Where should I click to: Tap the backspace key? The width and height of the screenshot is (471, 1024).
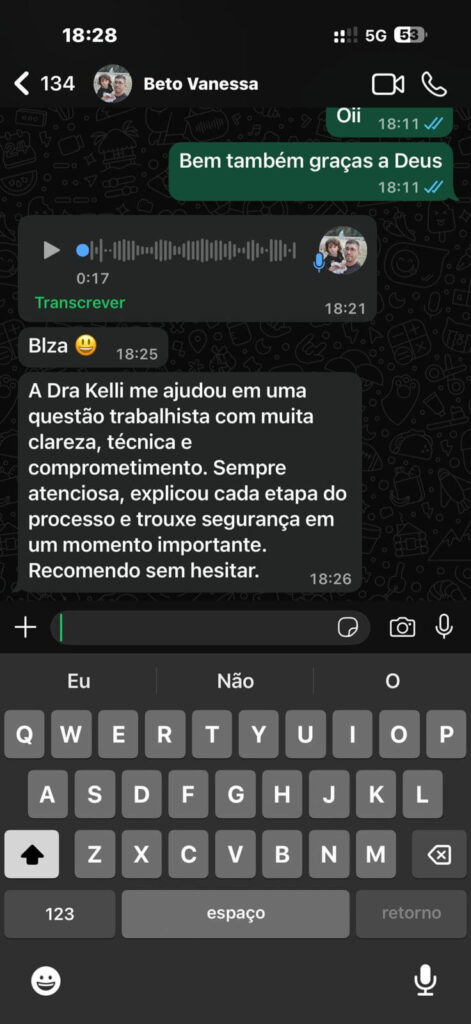click(x=439, y=854)
